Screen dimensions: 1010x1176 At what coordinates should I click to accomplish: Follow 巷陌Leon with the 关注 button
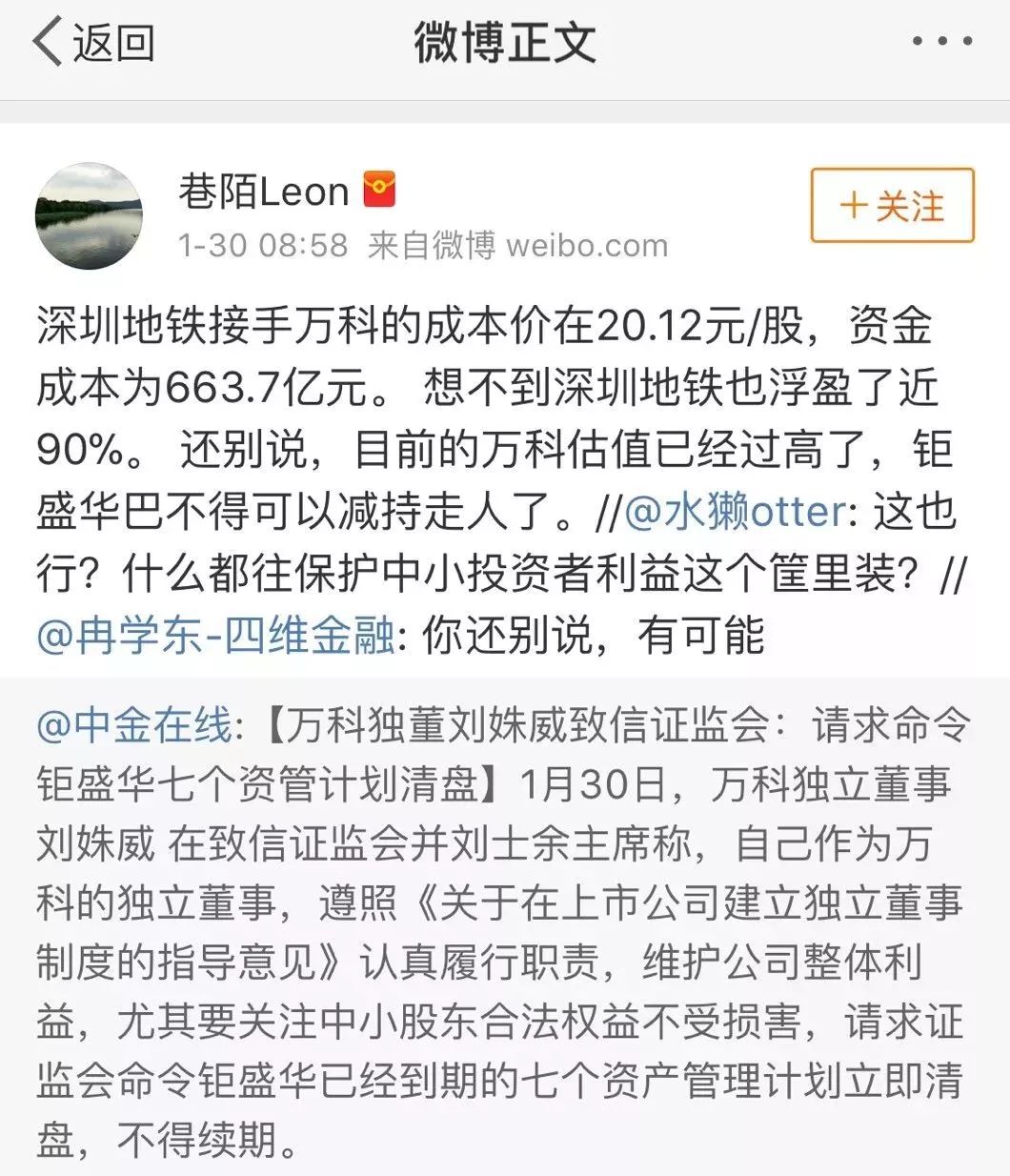[x=892, y=206]
